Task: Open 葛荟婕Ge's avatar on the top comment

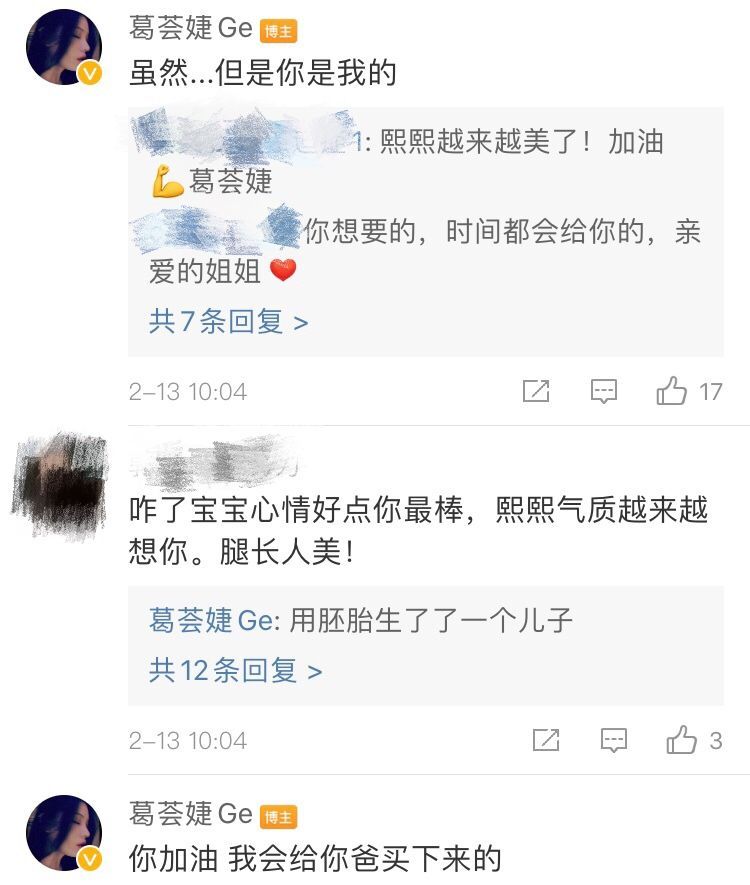Action: point(65,49)
